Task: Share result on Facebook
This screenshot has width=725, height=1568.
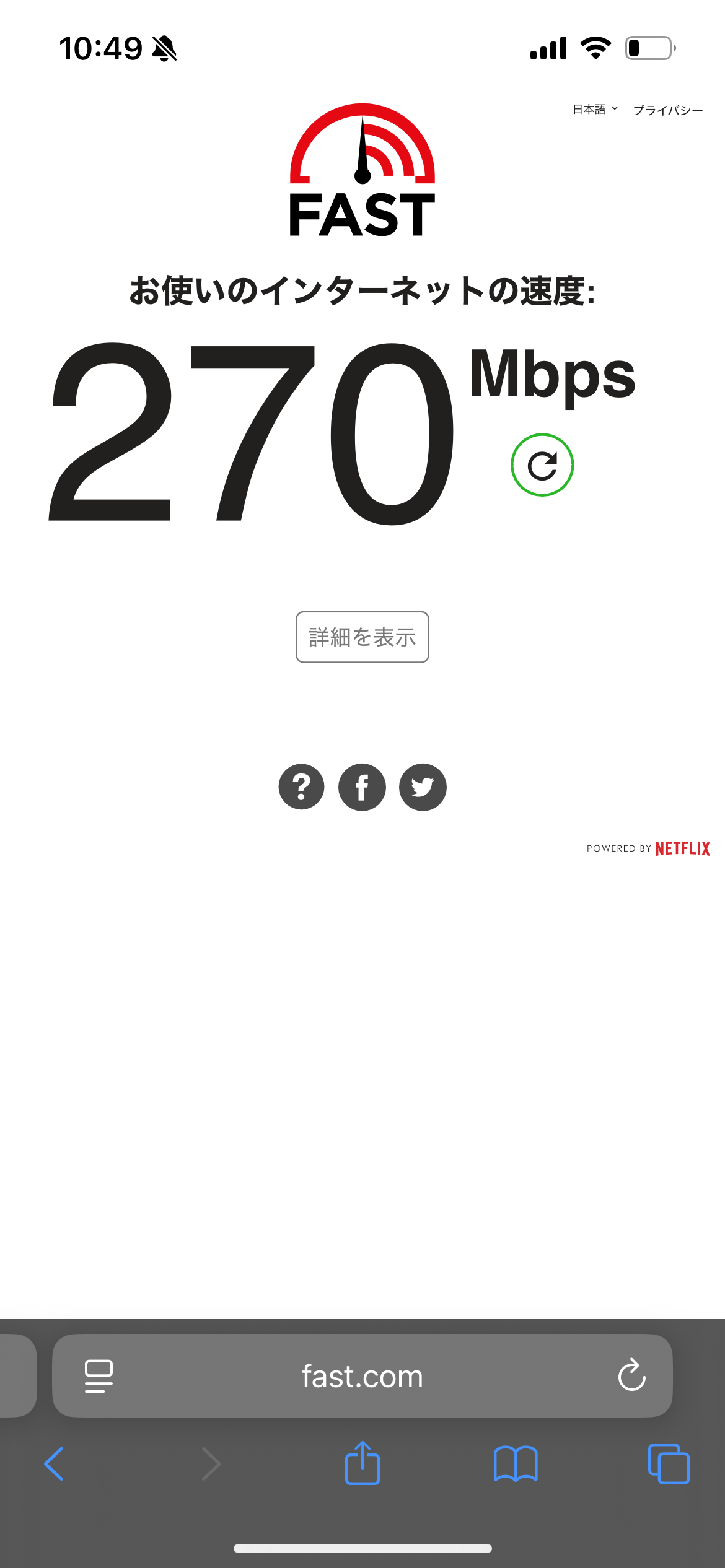Action: click(x=362, y=787)
